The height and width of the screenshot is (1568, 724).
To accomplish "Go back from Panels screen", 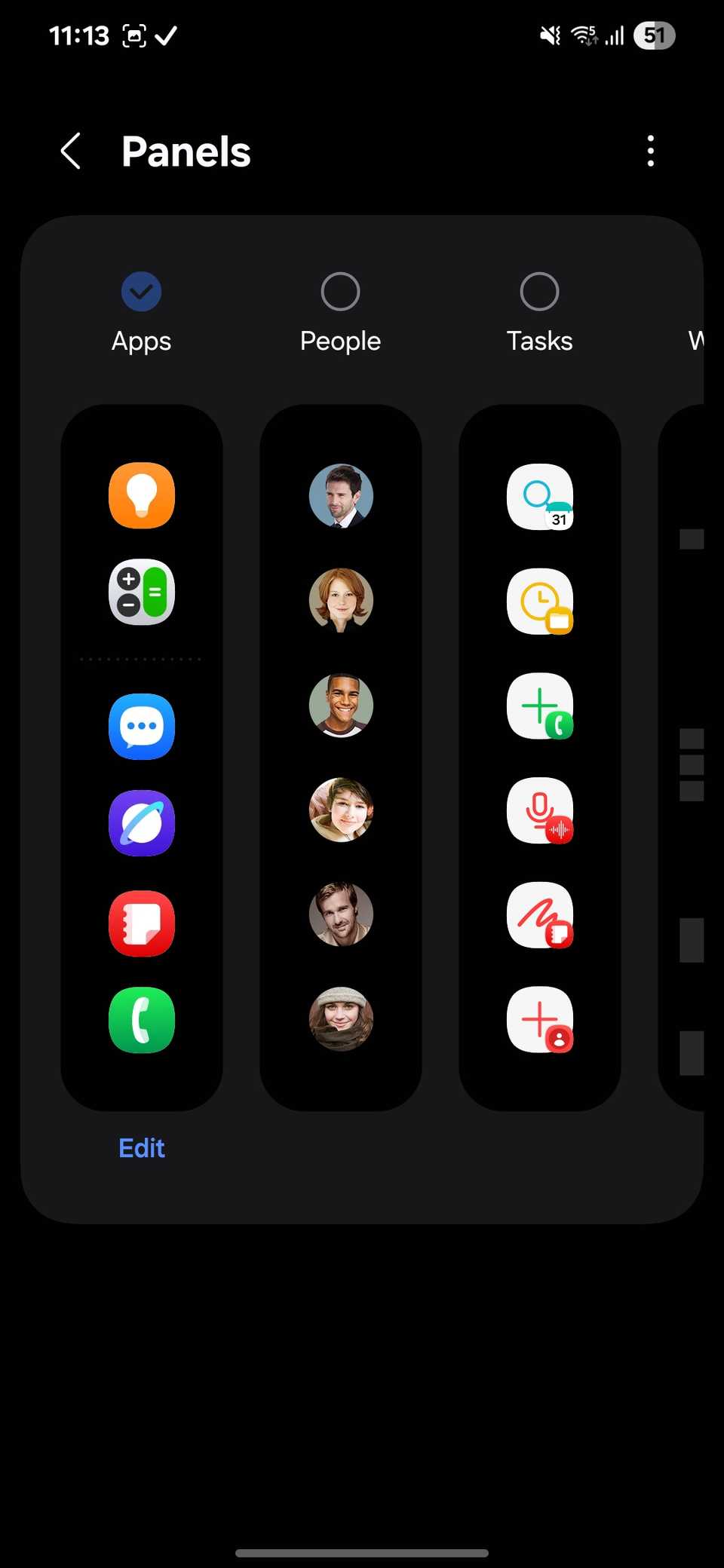I will point(71,152).
